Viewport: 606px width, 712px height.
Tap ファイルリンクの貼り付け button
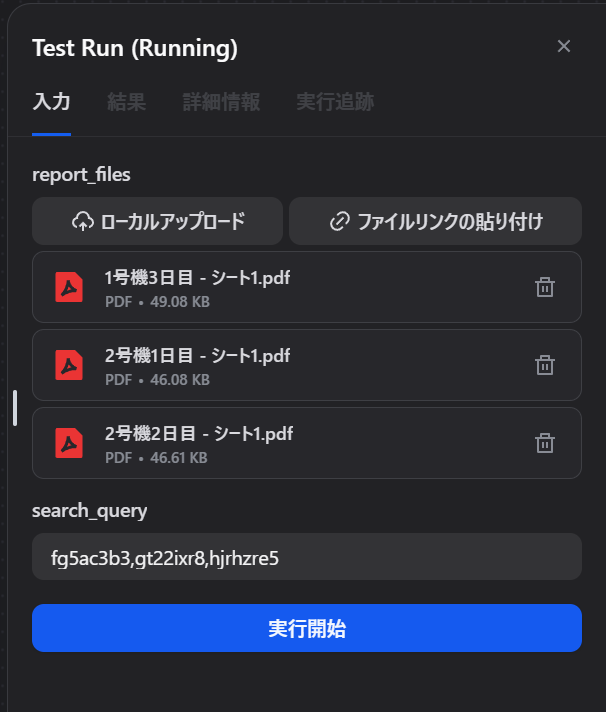pyautogui.click(x=435, y=221)
